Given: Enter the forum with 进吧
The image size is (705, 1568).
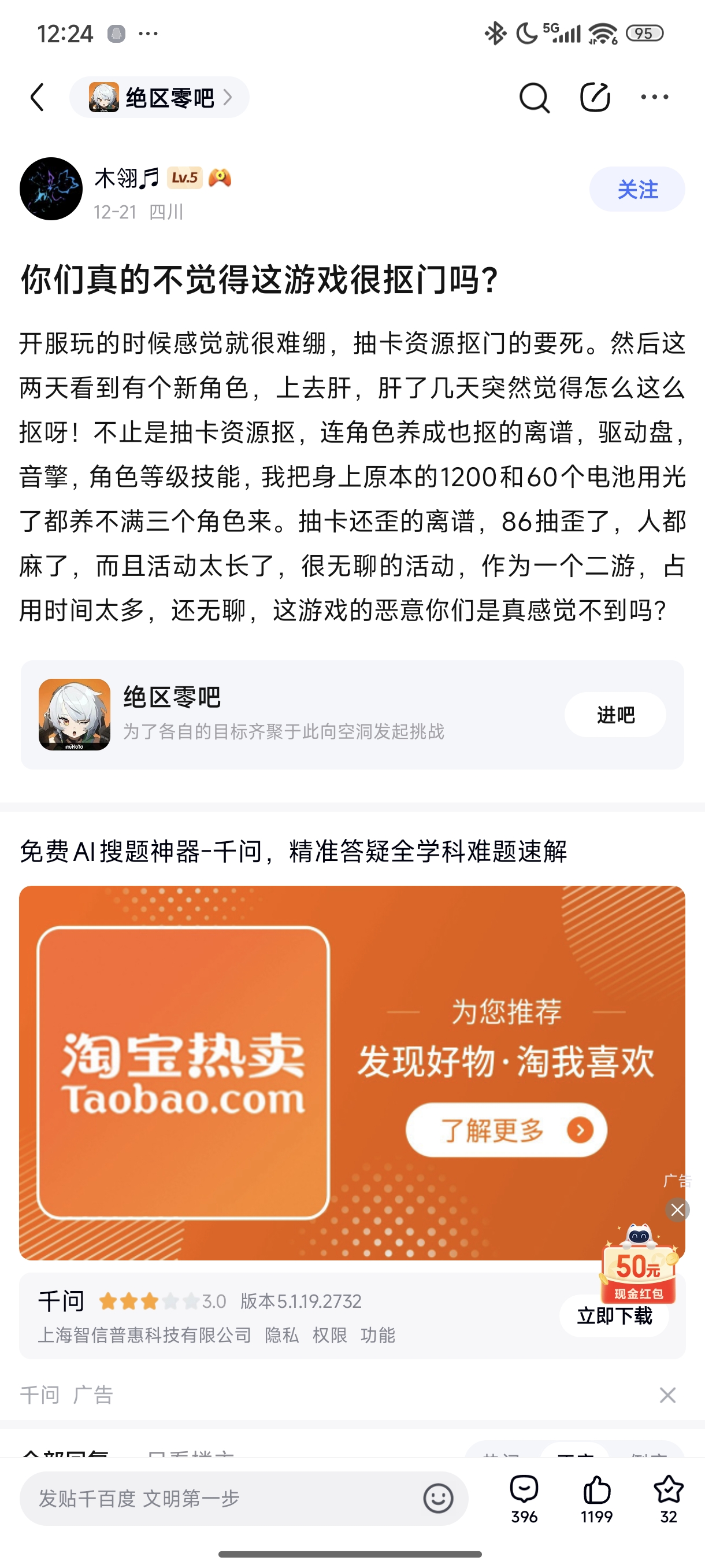Looking at the screenshot, I should (615, 715).
